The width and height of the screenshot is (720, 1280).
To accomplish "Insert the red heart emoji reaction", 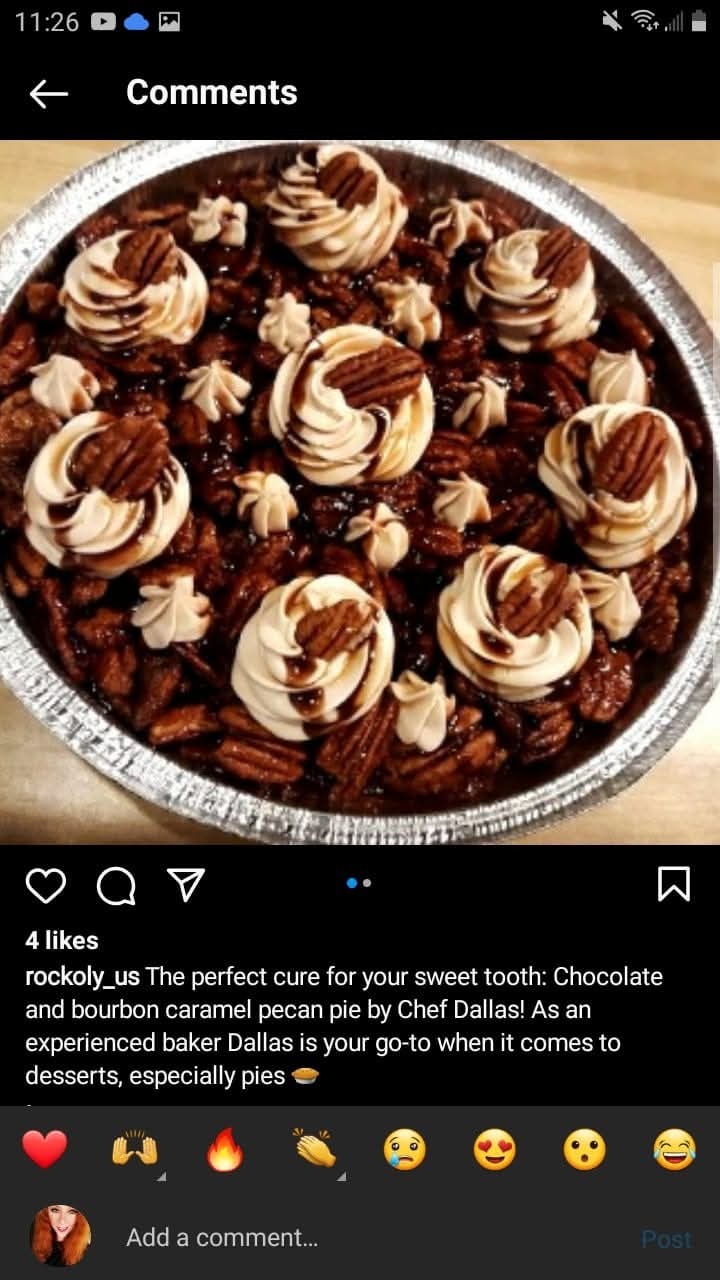I will pyautogui.click(x=45, y=1150).
